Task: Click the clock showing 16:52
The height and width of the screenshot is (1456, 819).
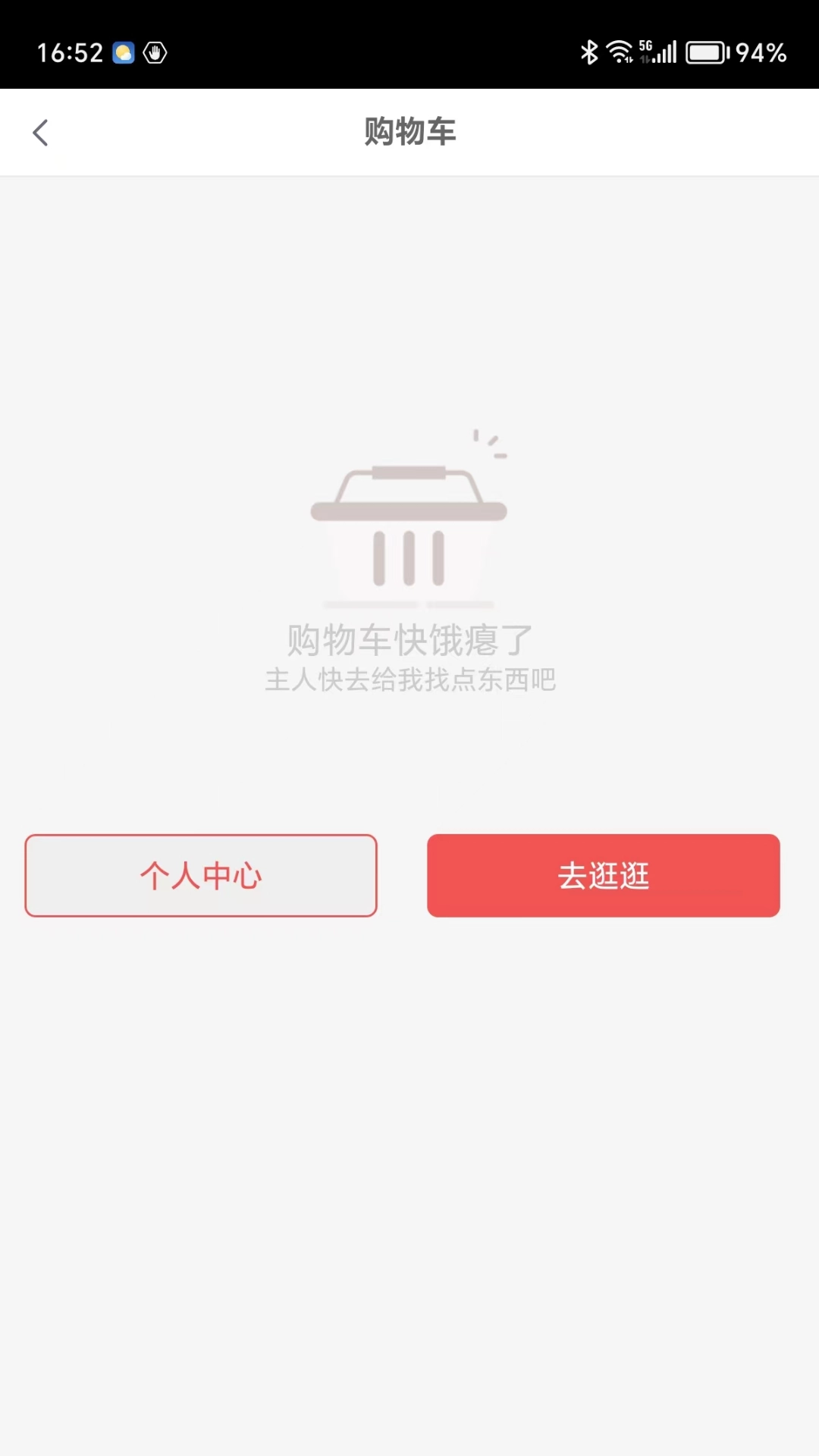Action: (70, 52)
